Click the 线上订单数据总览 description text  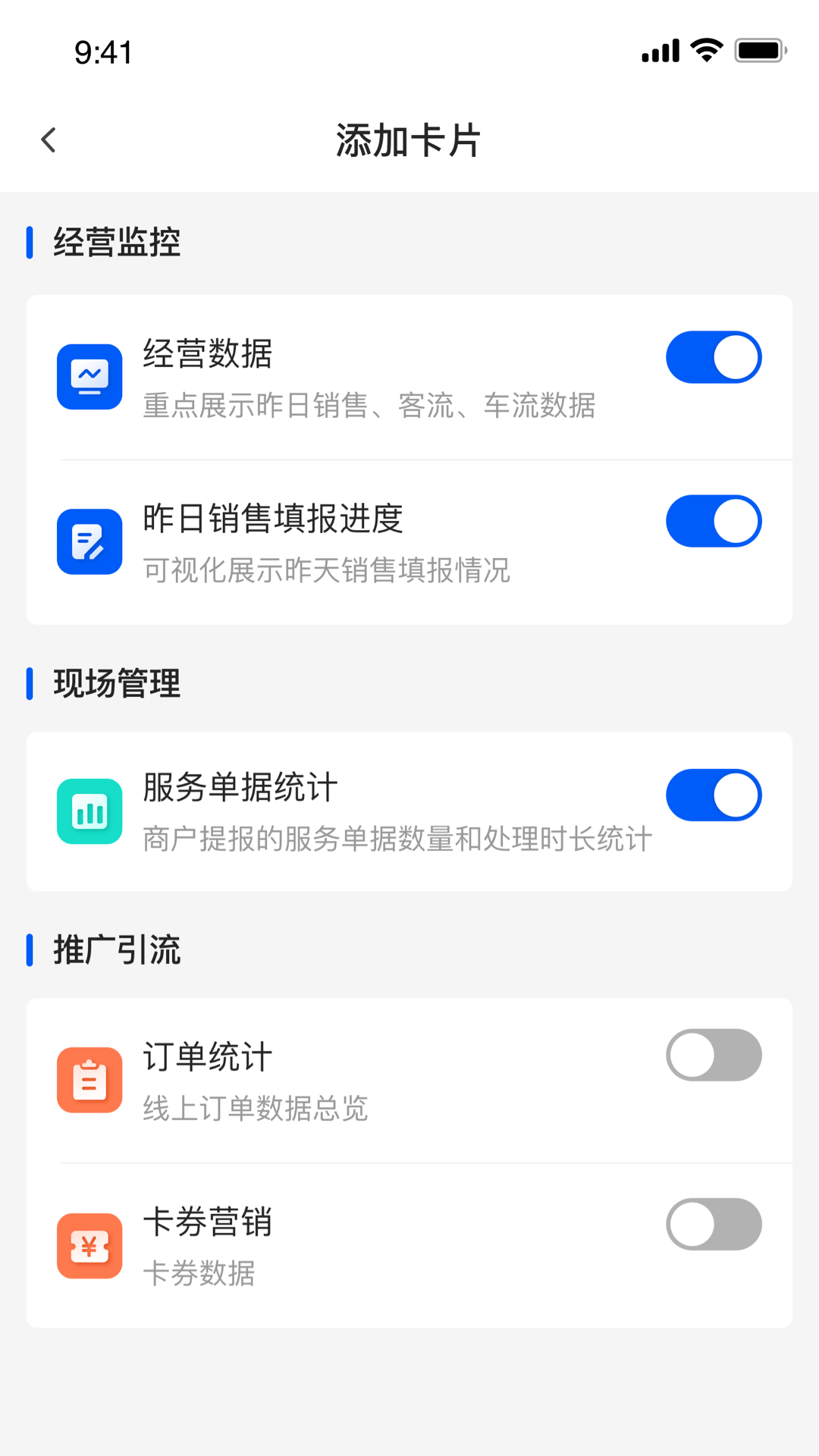pyautogui.click(x=257, y=1109)
